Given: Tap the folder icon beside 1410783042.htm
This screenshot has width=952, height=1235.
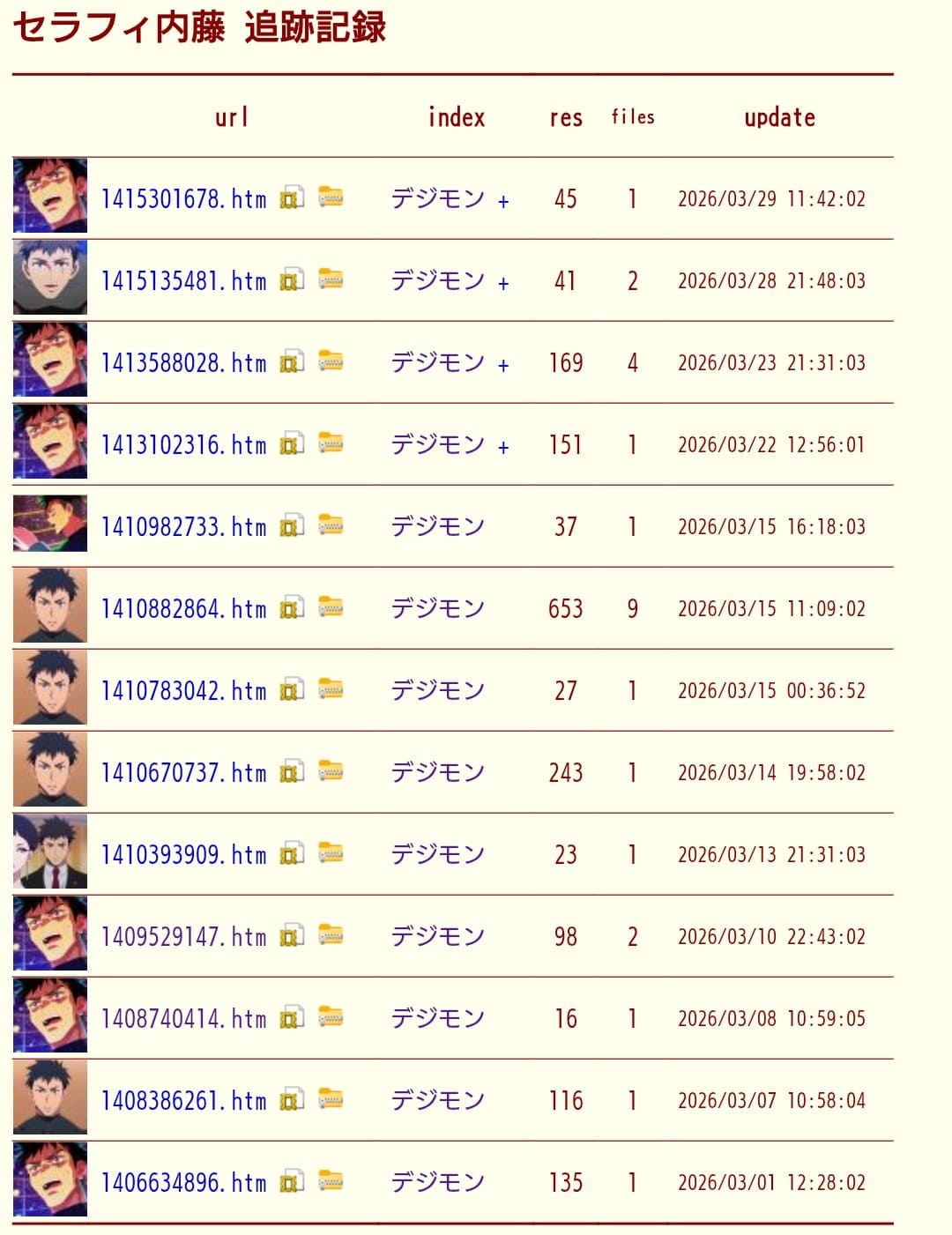Looking at the screenshot, I should coord(331,689).
